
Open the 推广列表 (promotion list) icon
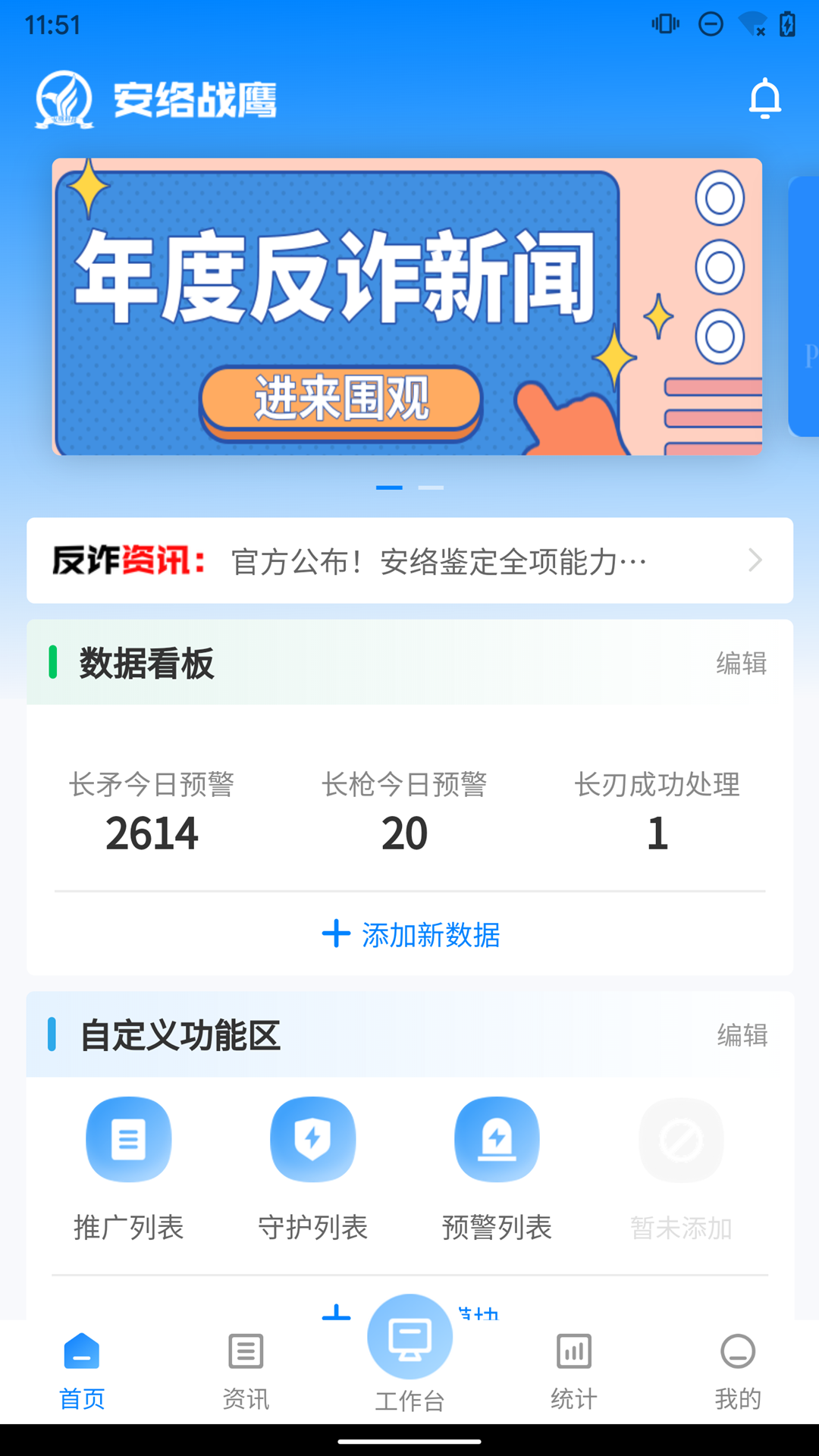128,1140
